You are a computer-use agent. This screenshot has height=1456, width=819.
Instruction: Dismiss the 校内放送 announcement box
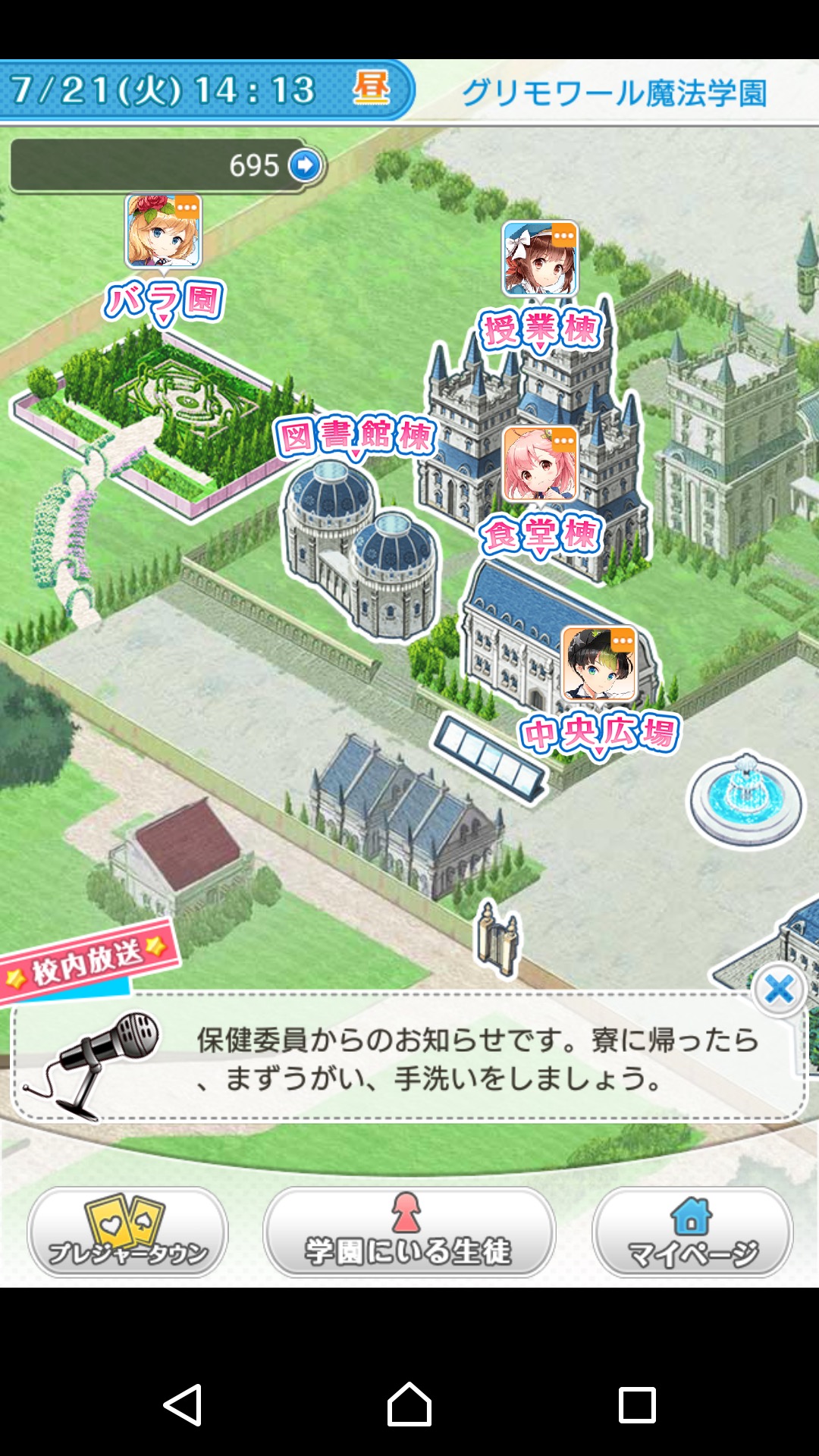pos(779,990)
